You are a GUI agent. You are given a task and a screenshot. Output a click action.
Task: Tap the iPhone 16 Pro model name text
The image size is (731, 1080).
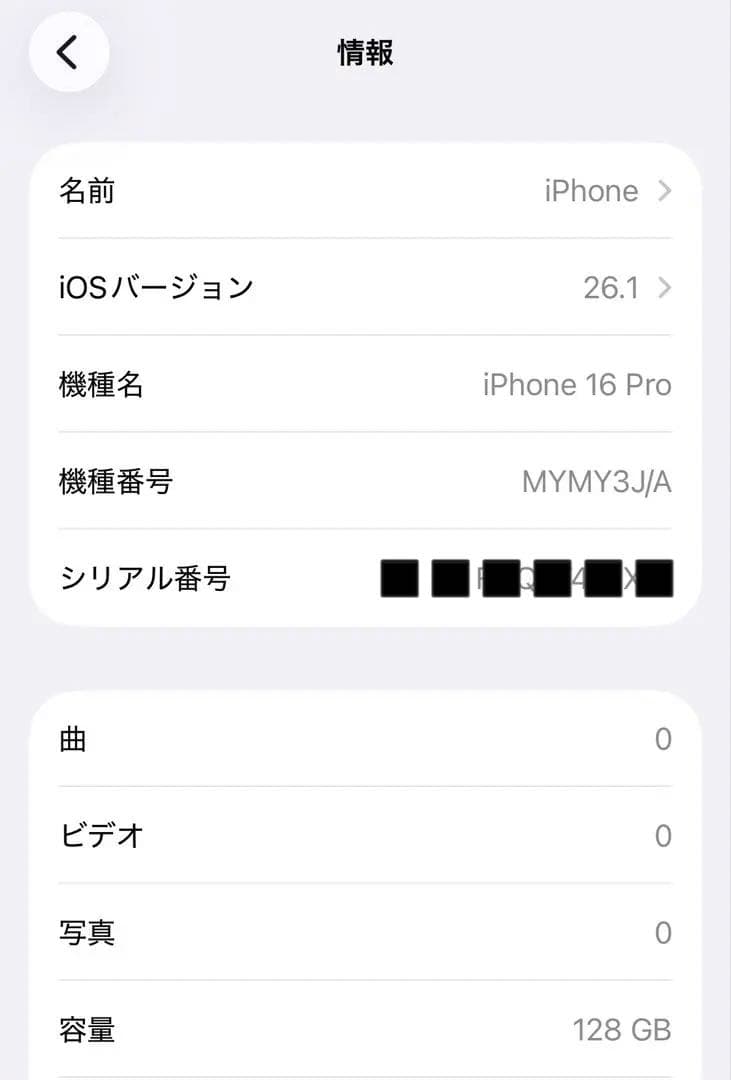577,384
